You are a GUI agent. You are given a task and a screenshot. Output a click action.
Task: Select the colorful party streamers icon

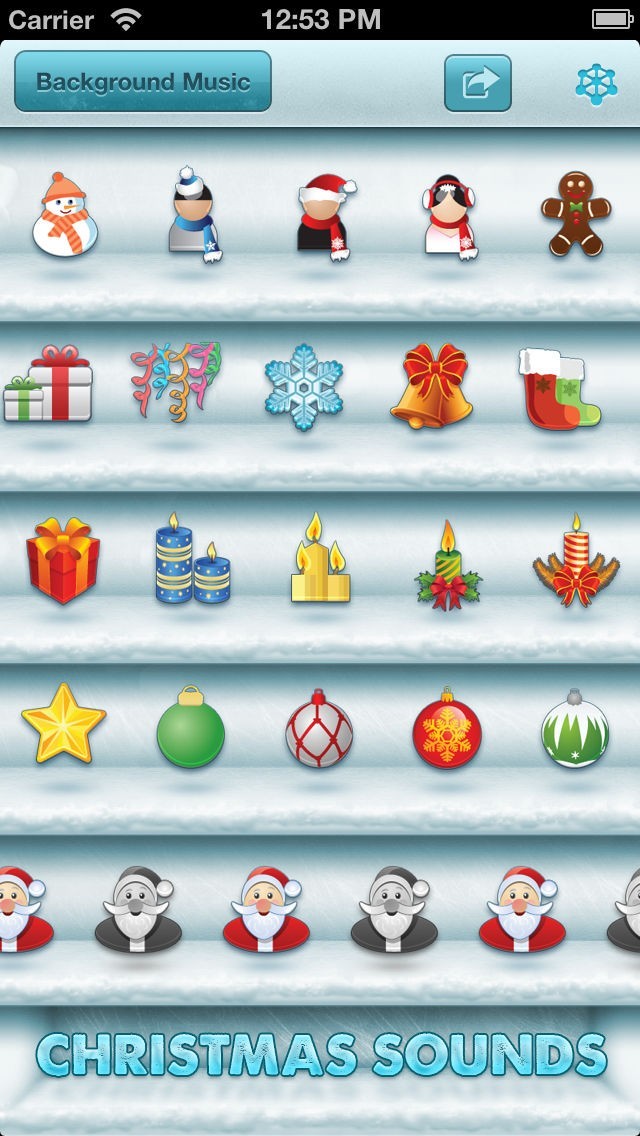[176, 383]
